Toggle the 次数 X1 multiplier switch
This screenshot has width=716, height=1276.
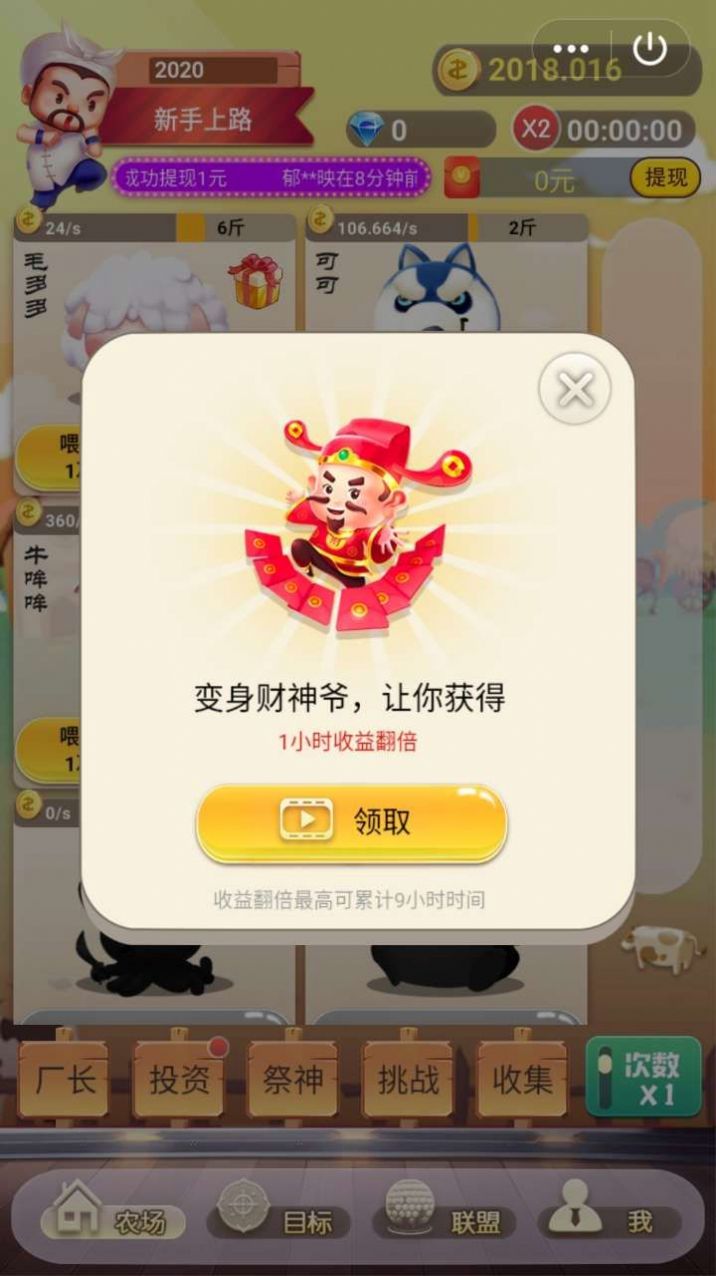click(x=643, y=1077)
